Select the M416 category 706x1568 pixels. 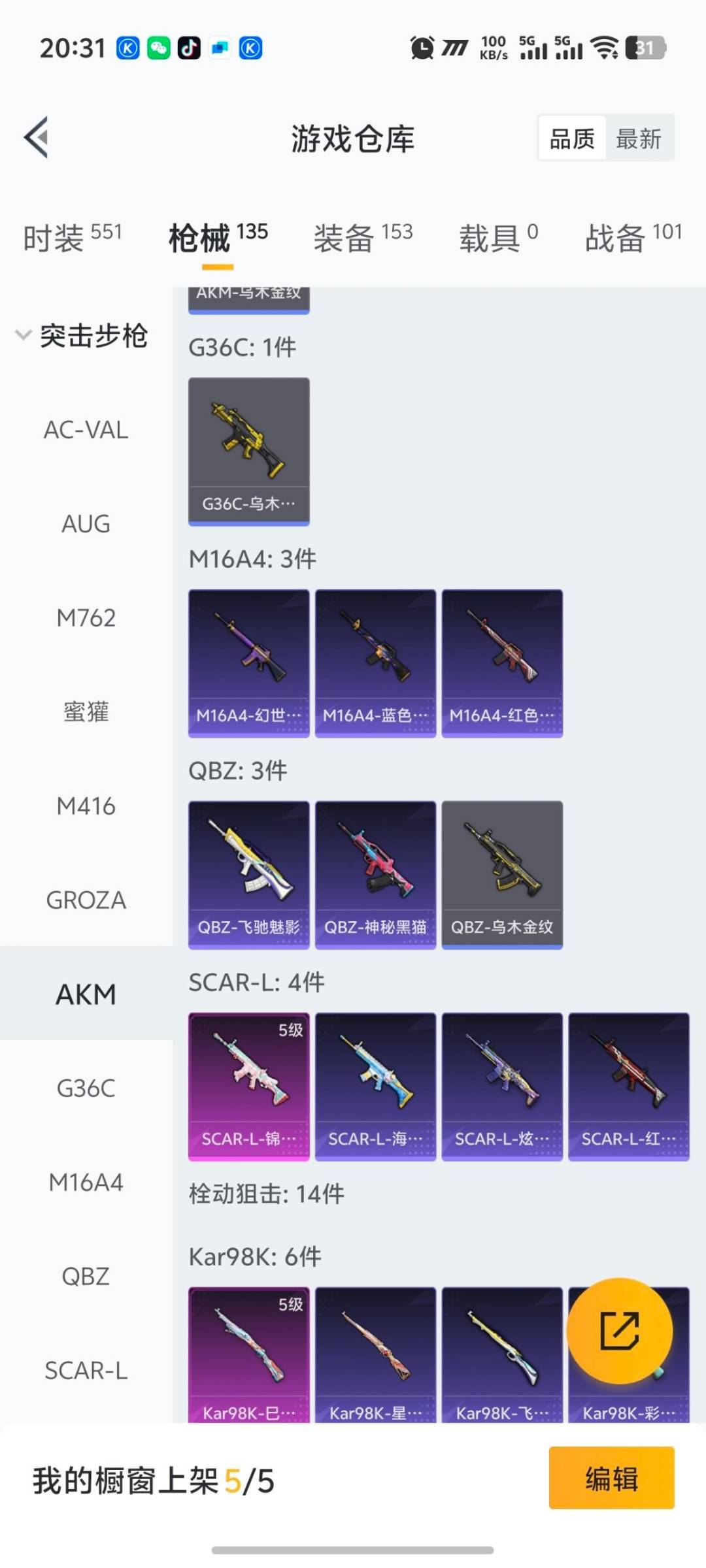point(86,806)
